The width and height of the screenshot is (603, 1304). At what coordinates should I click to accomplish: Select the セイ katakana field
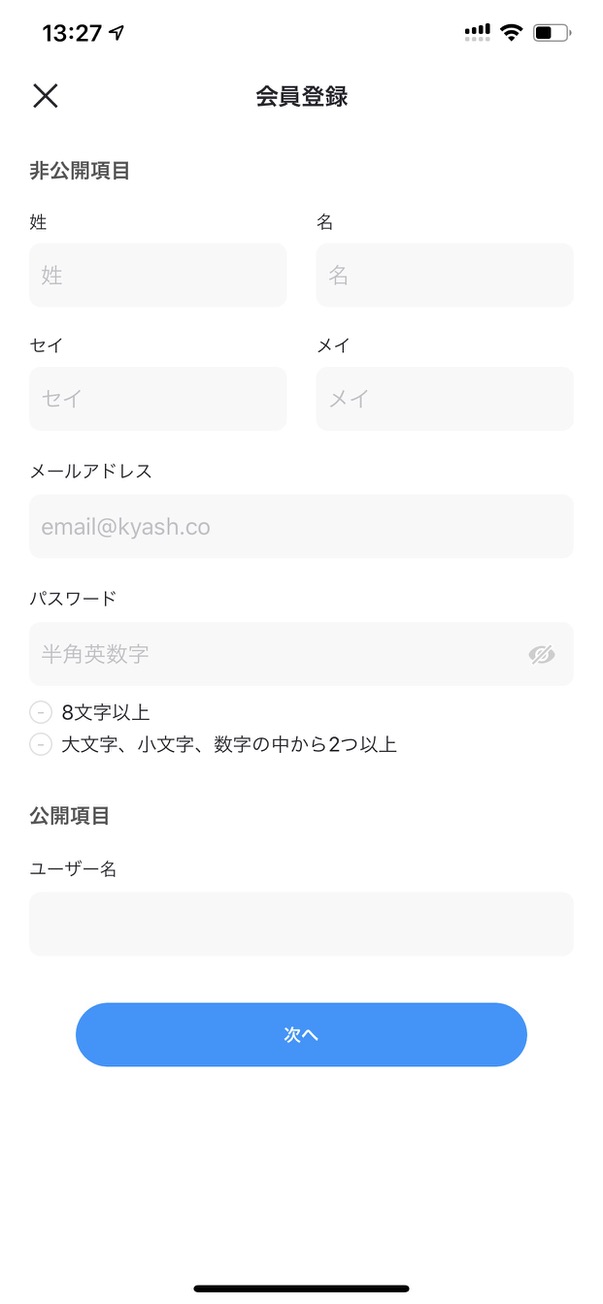click(158, 399)
